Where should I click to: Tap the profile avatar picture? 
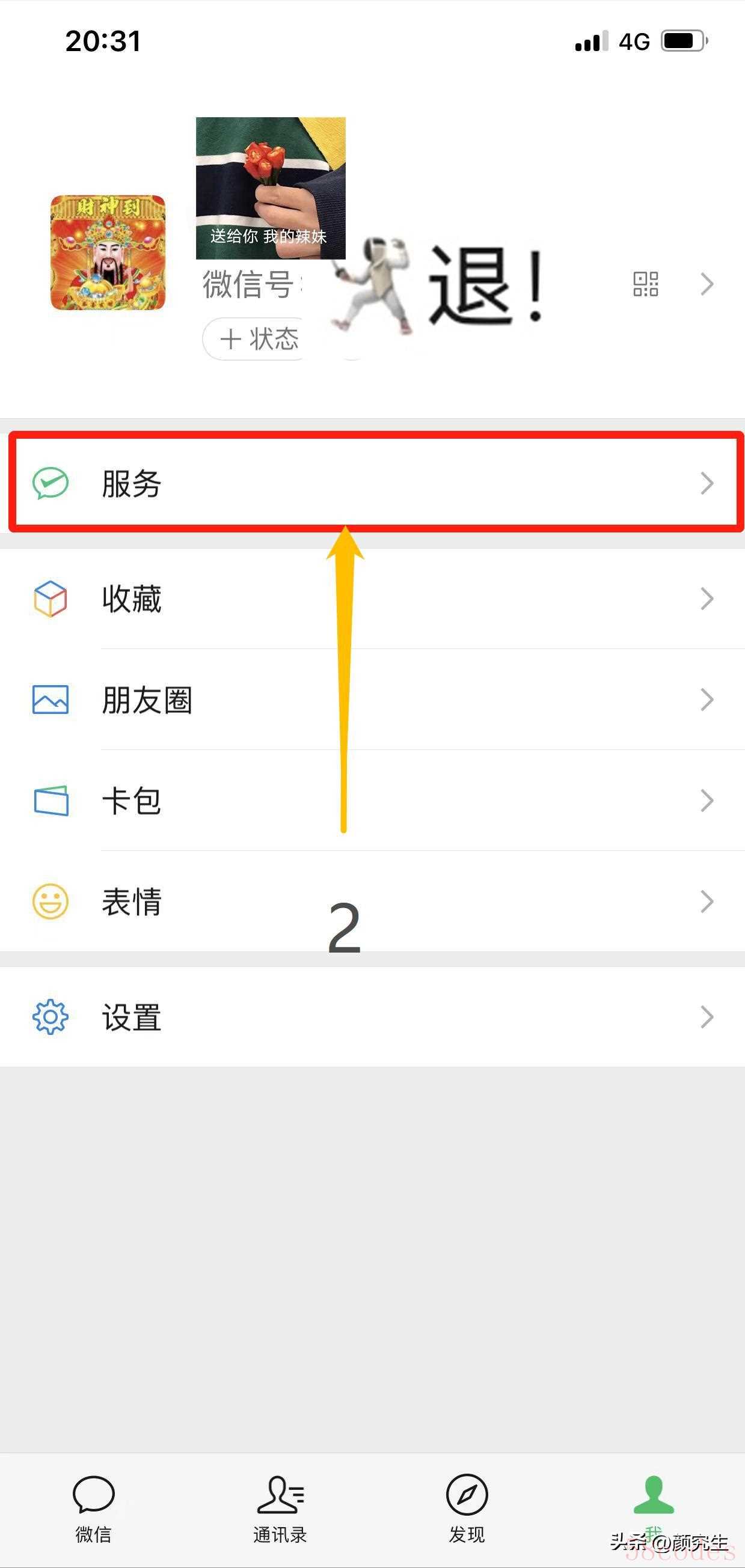point(108,252)
